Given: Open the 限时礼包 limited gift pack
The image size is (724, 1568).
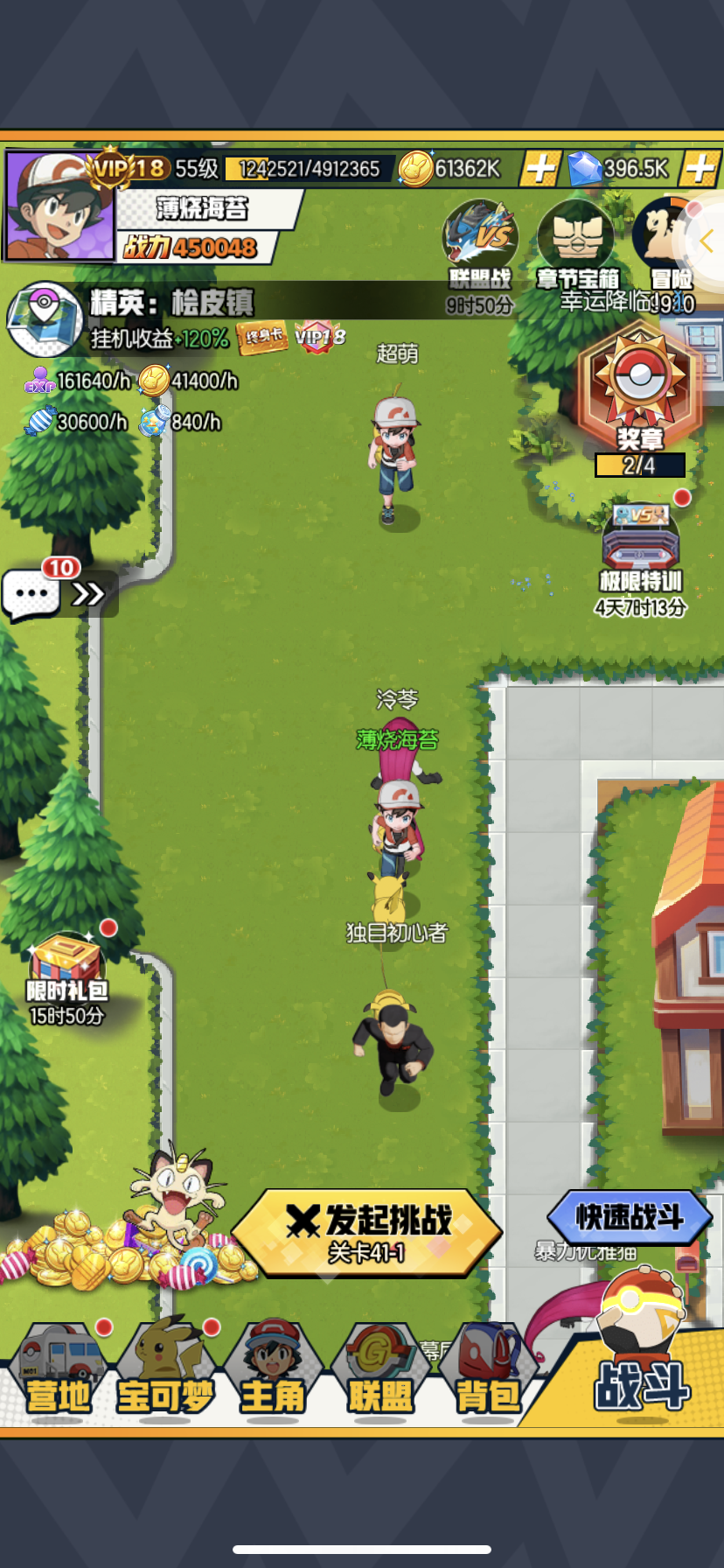Looking at the screenshot, I should click(66, 971).
